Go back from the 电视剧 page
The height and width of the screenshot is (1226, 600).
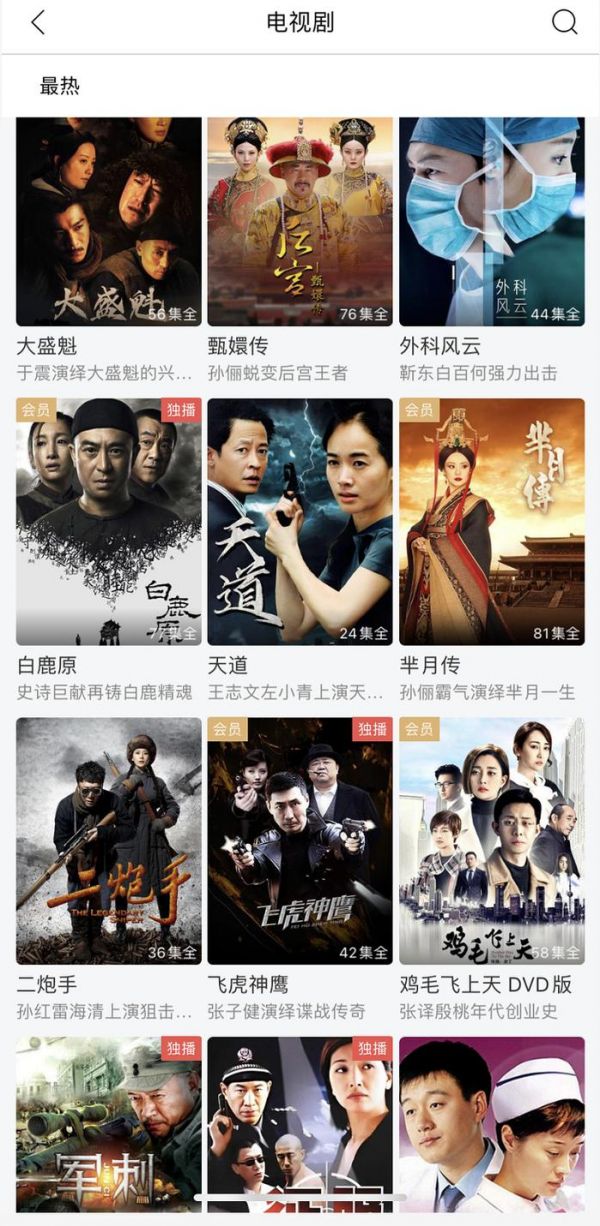tap(38, 23)
